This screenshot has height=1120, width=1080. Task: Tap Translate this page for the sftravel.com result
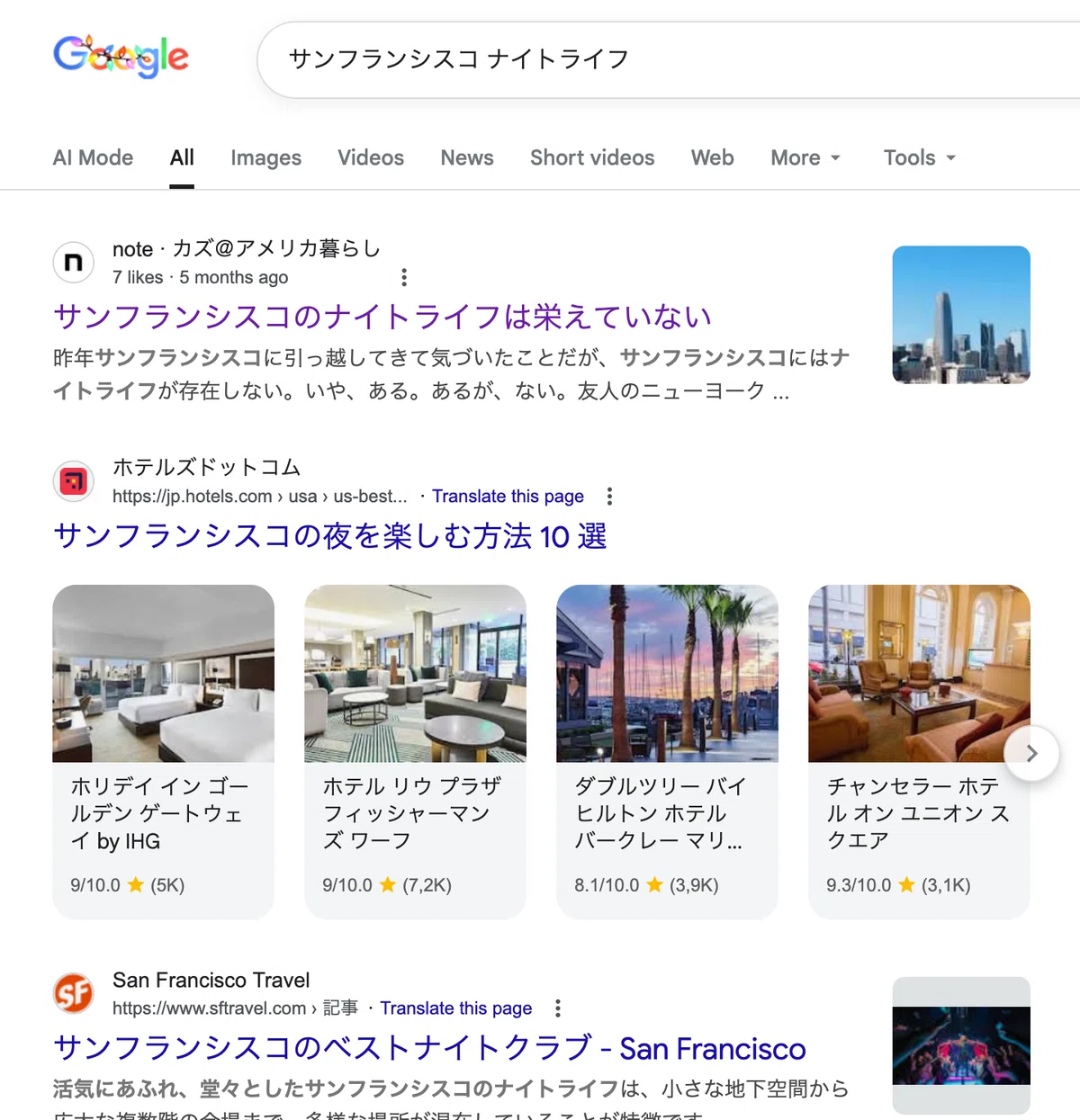pos(455,1008)
